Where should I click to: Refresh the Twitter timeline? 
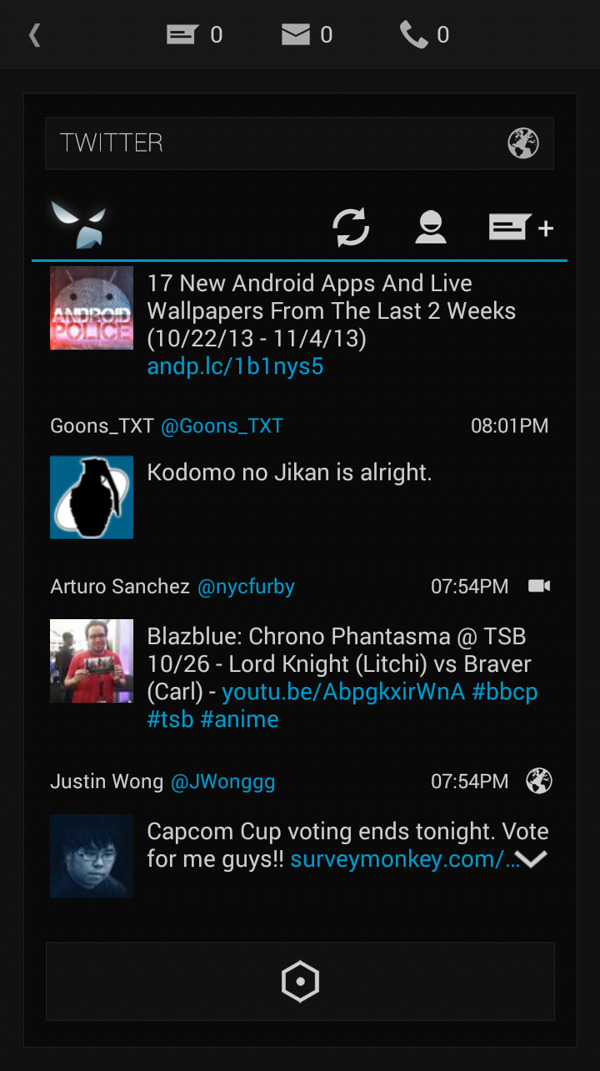[351, 228]
